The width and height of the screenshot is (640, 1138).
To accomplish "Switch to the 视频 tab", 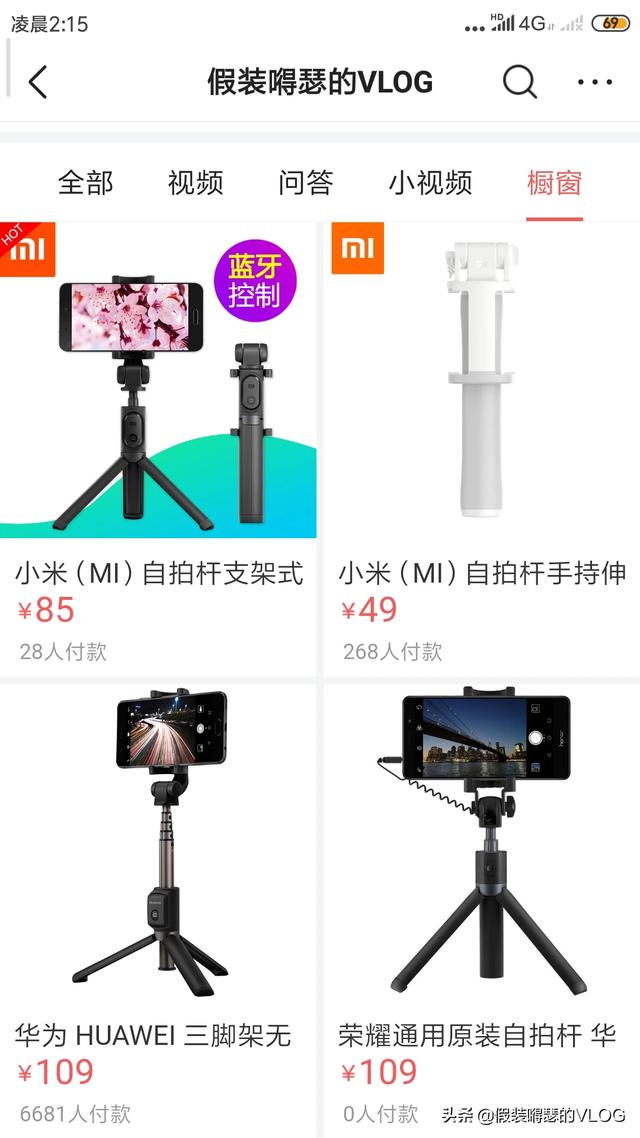I will click(x=196, y=183).
